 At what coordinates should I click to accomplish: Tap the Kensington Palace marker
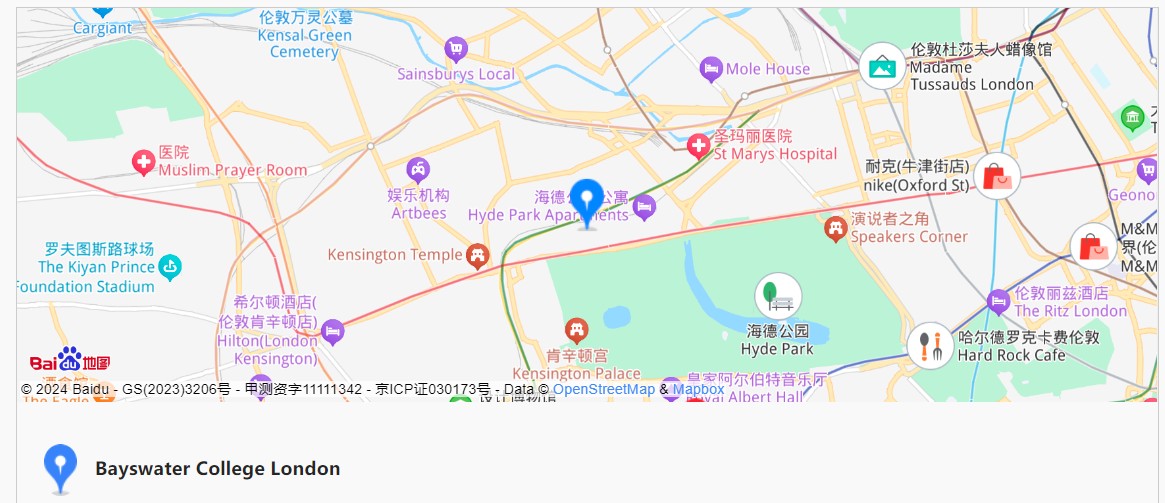click(x=576, y=329)
